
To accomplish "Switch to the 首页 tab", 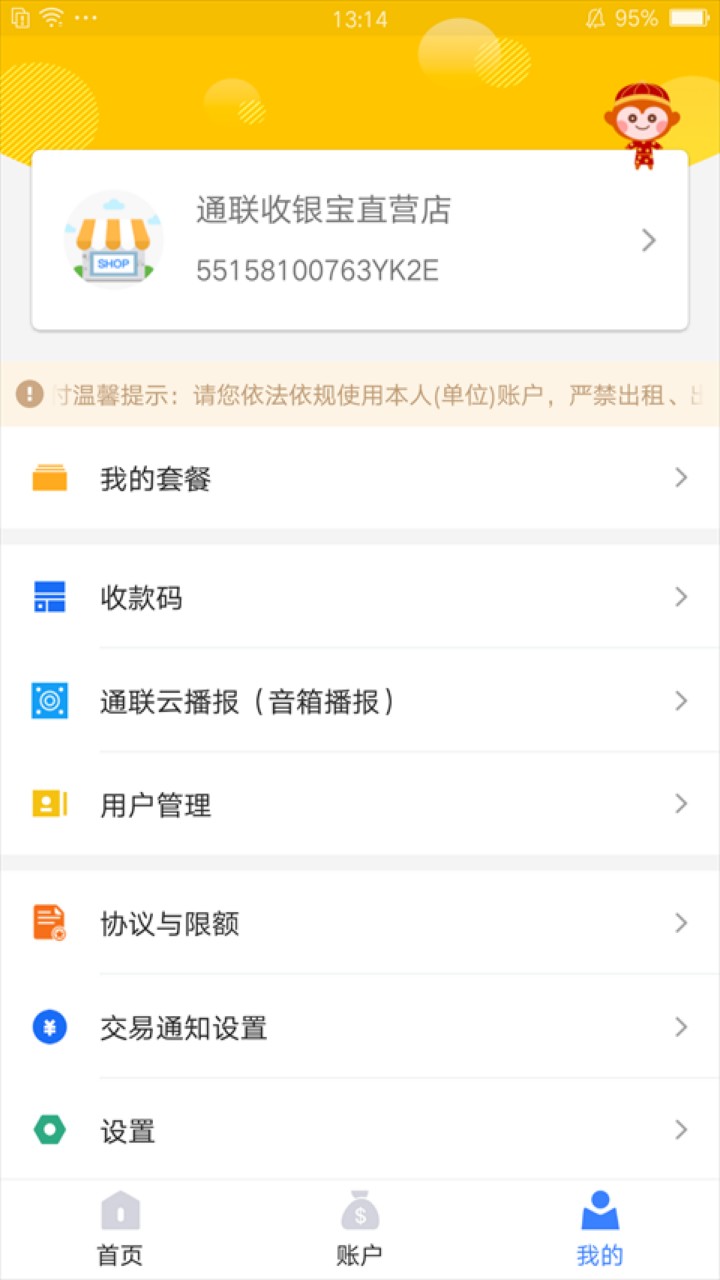I will [x=119, y=1228].
